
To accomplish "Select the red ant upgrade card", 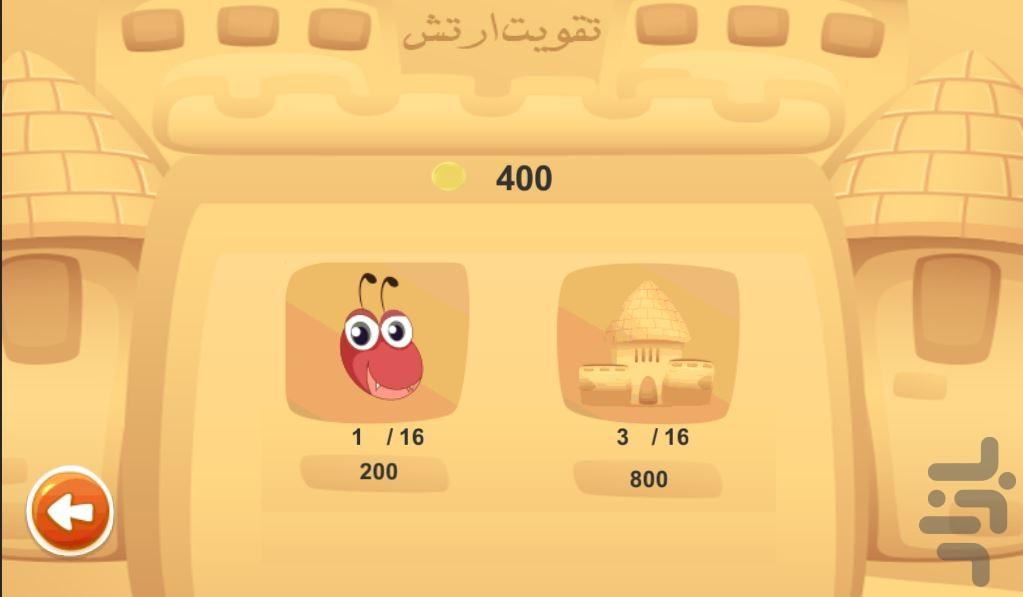I will (377, 341).
